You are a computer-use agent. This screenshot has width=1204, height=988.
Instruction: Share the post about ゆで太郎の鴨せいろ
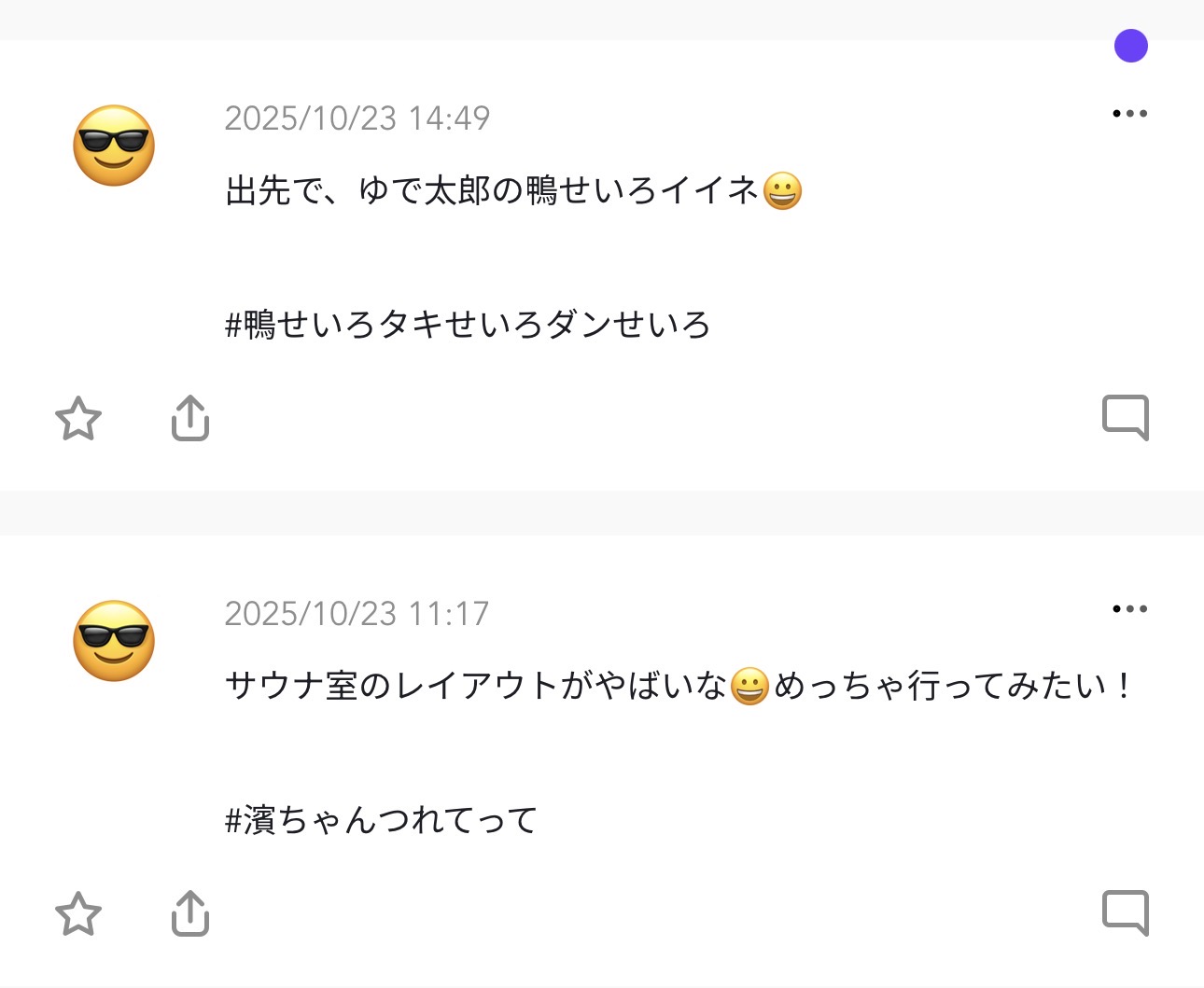tap(190, 418)
